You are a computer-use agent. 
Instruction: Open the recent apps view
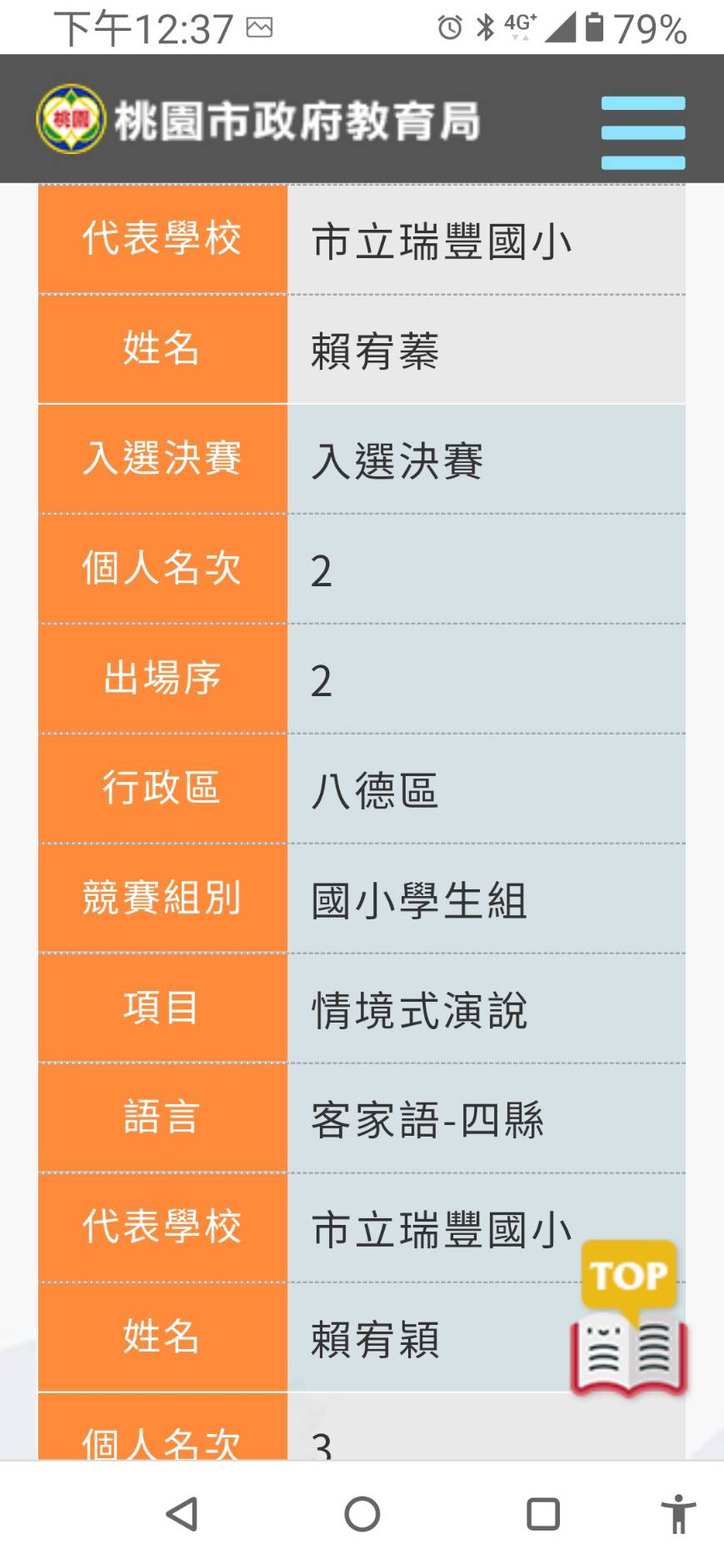point(543,1514)
